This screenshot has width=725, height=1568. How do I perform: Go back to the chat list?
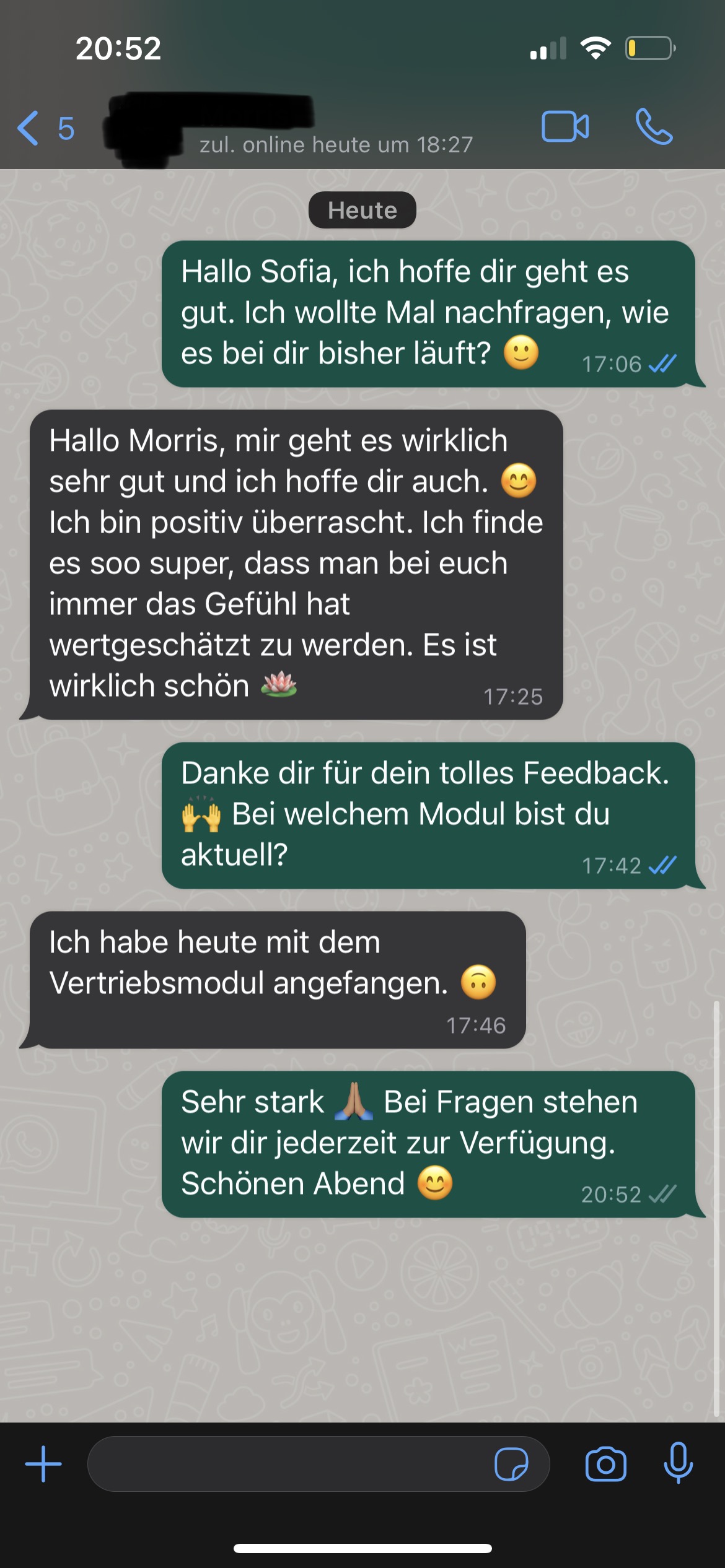tap(43, 128)
